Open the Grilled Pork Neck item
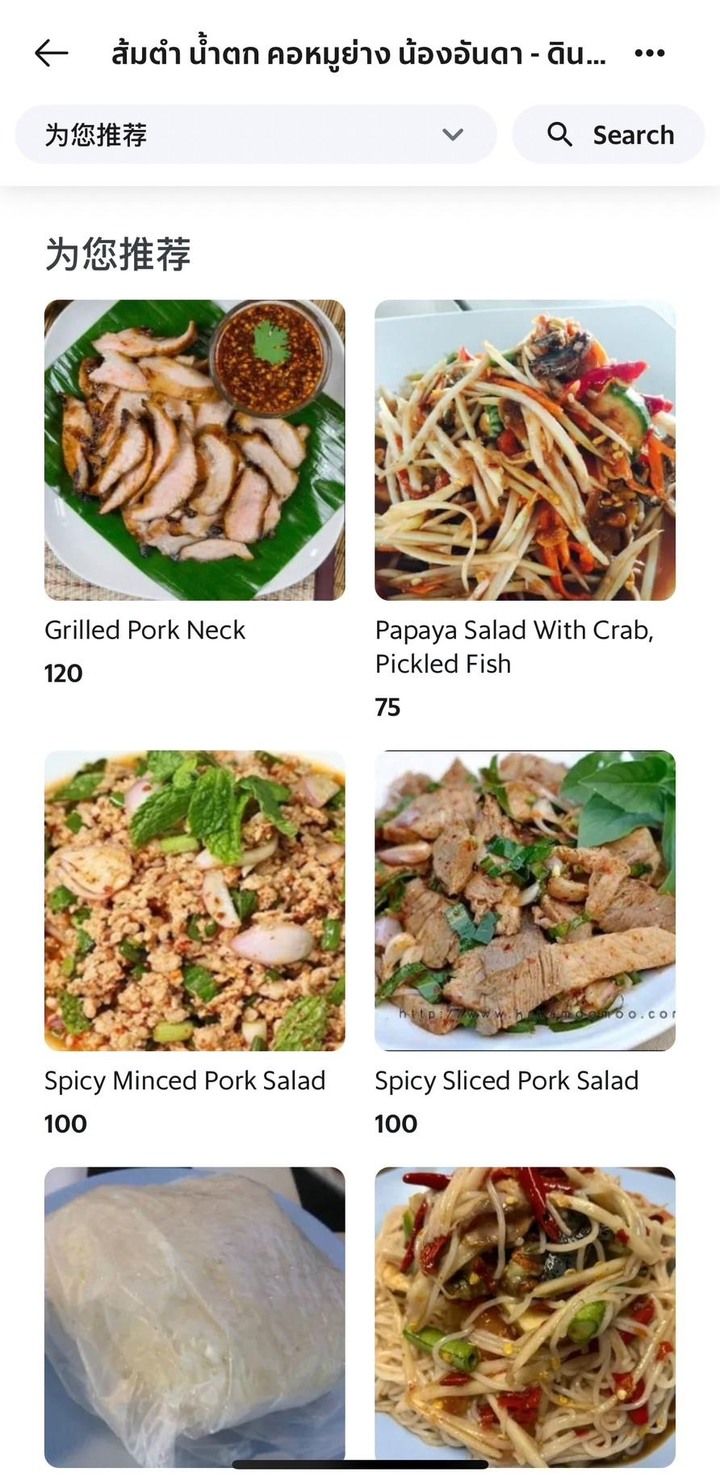 195,450
